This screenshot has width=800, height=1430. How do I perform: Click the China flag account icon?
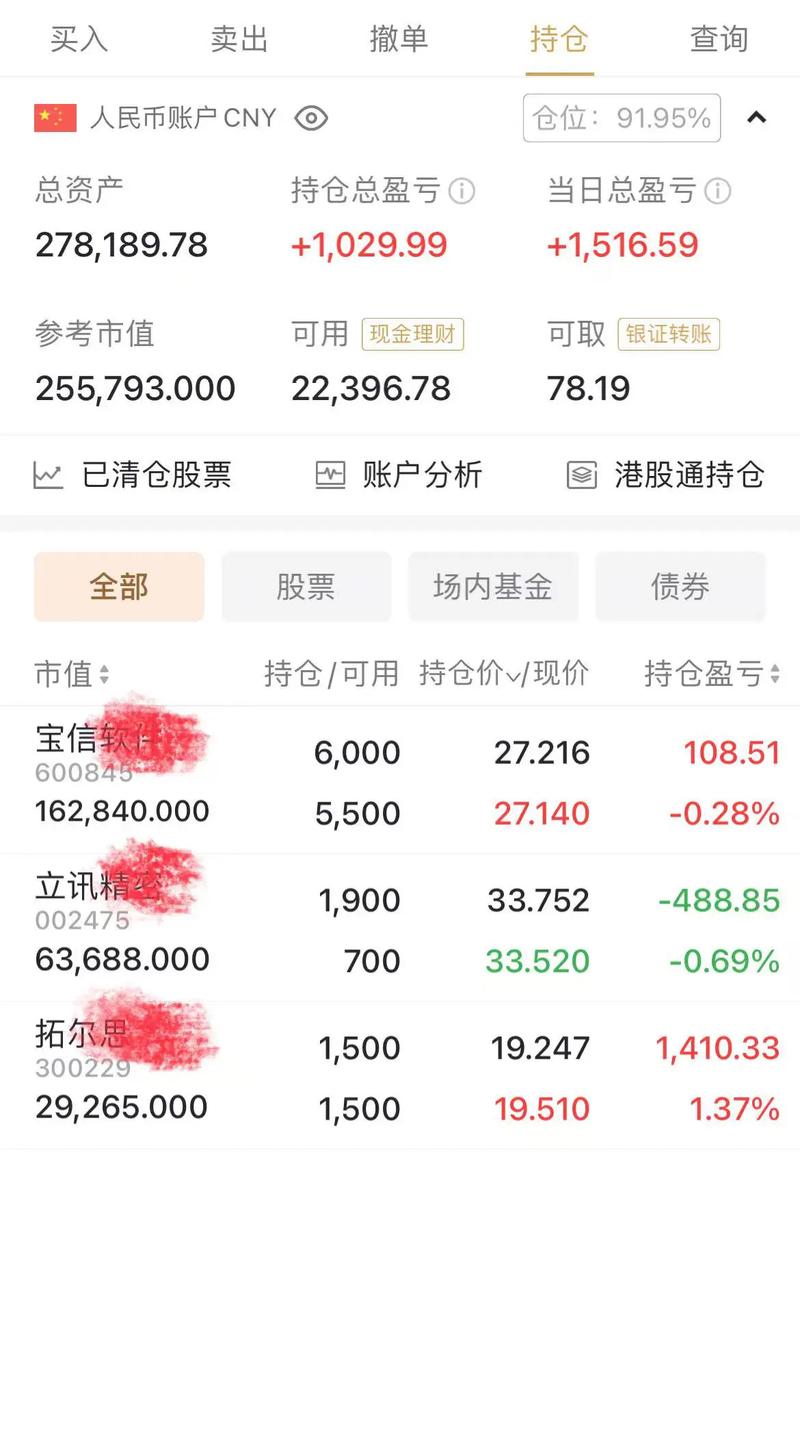point(55,117)
